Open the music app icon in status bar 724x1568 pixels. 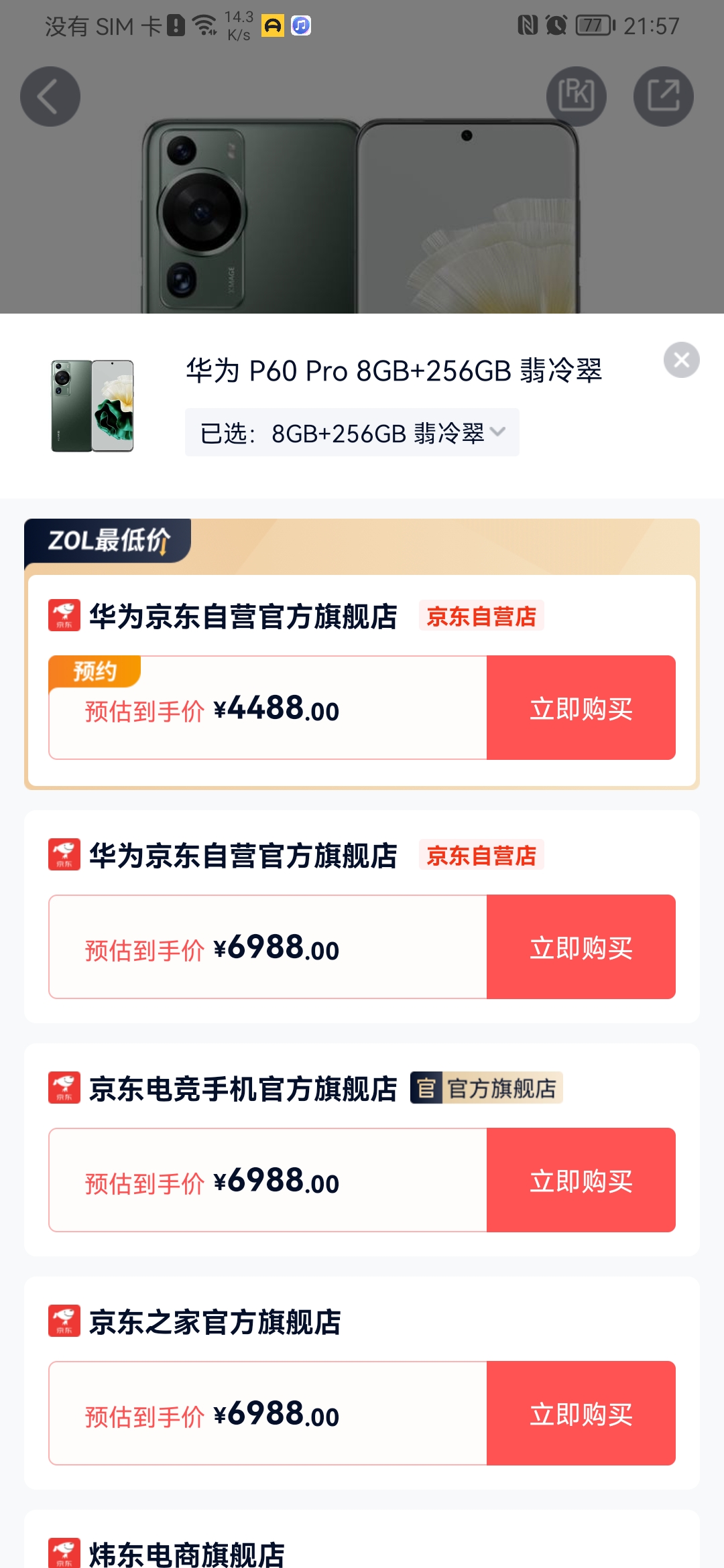pos(300,24)
